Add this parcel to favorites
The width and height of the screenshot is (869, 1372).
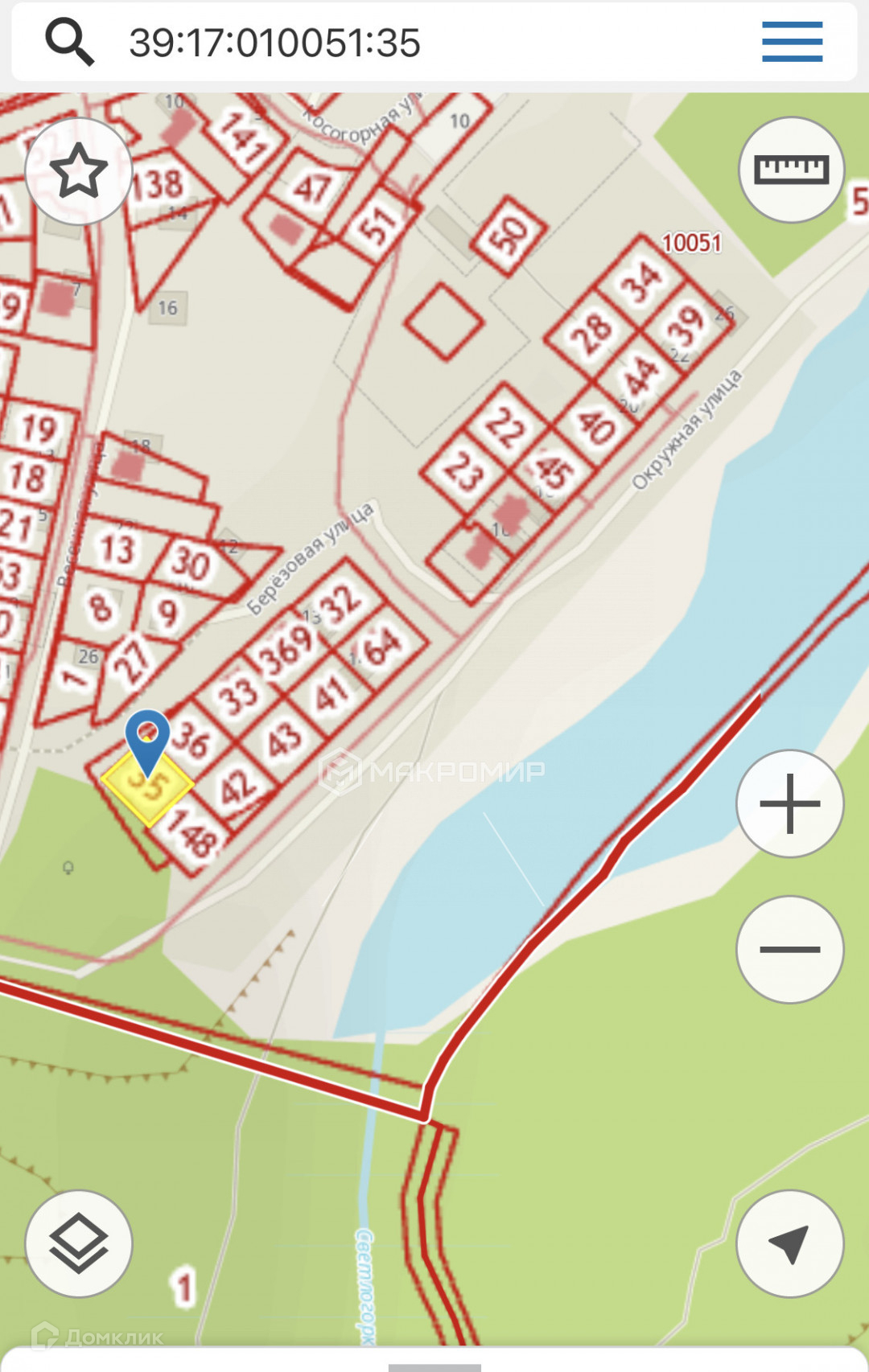click(x=78, y=171)
